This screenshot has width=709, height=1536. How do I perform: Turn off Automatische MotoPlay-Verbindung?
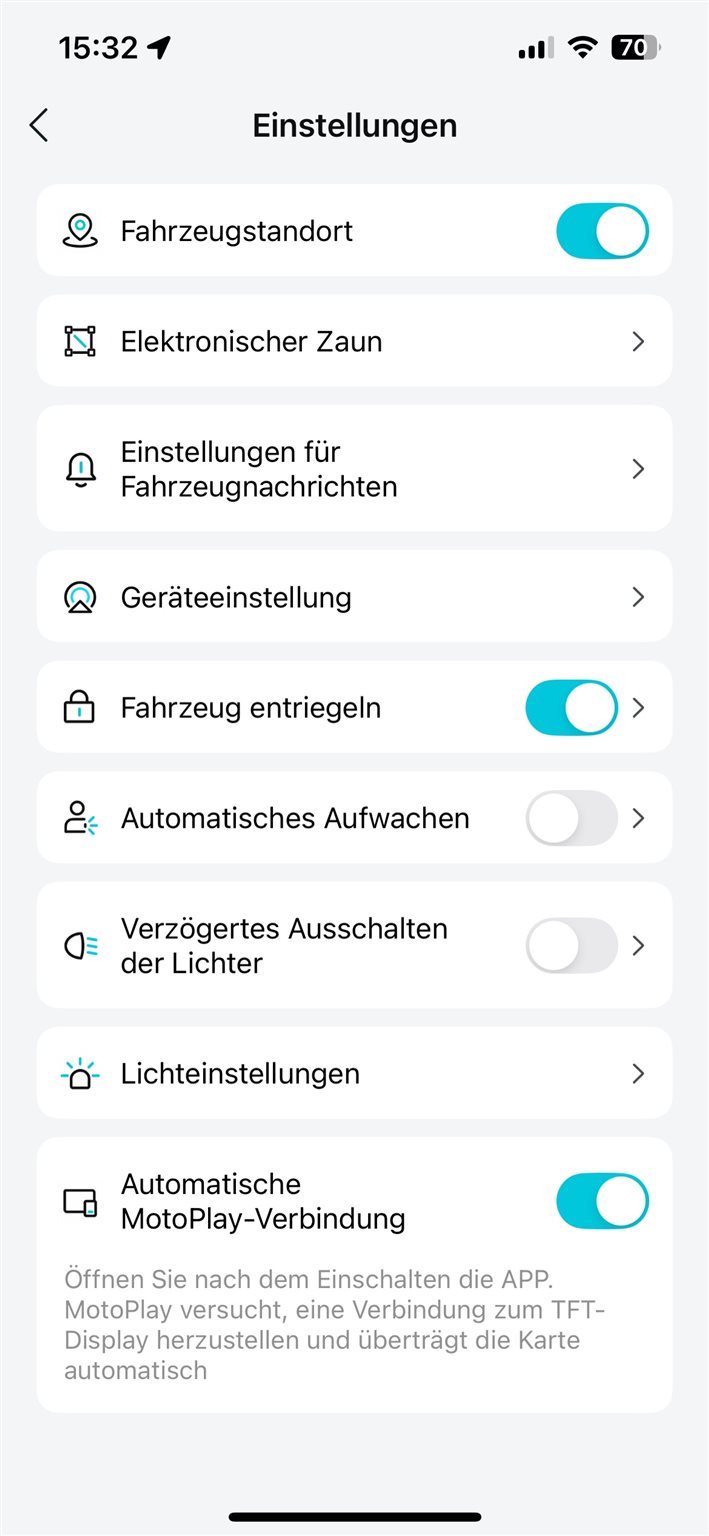pyautogui.click(x=602, y=1201)
